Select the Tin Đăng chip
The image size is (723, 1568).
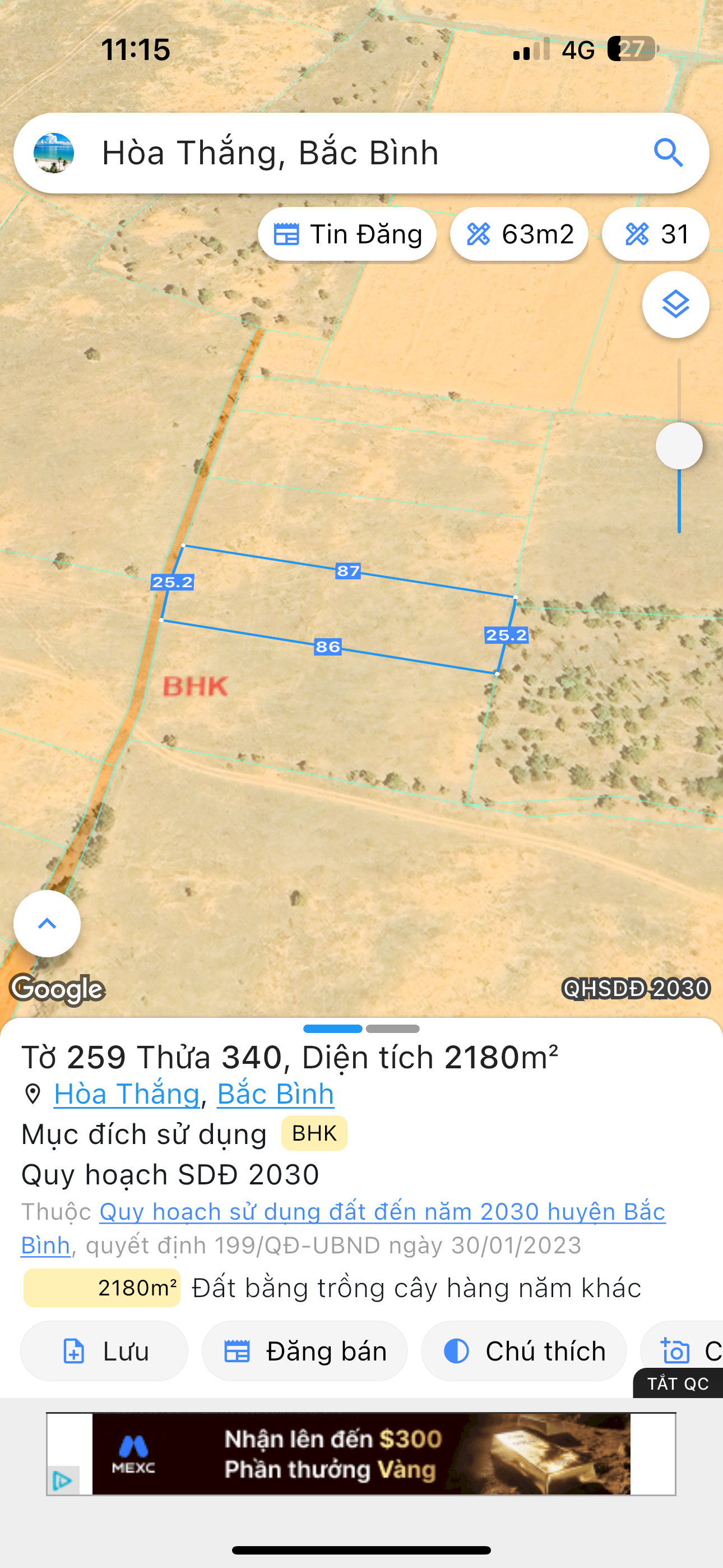click(x=347, y=234)
